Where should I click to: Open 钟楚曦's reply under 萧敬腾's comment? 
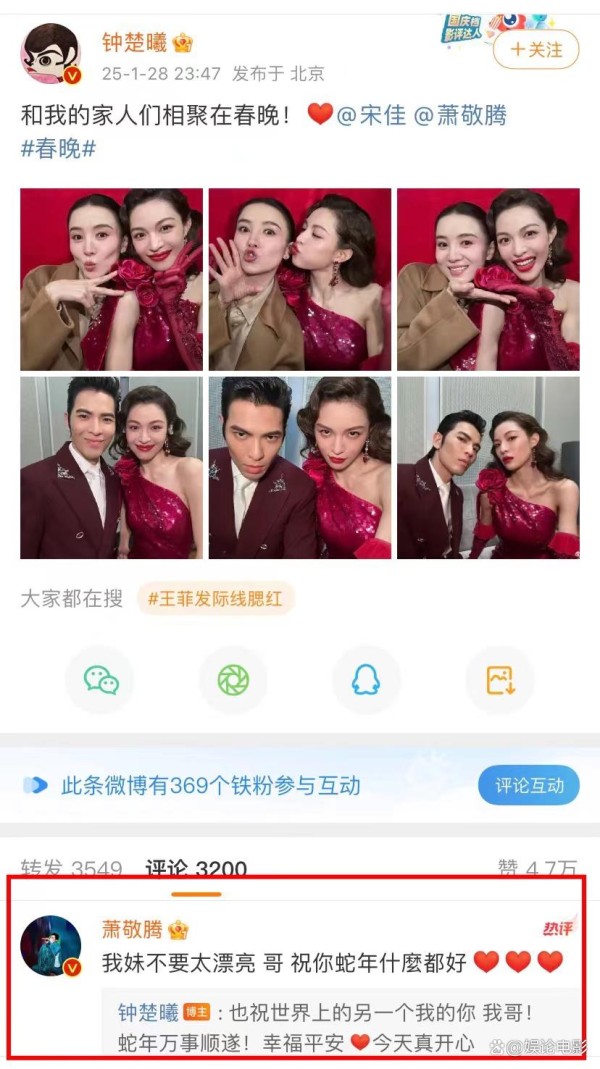[340, 1024]
